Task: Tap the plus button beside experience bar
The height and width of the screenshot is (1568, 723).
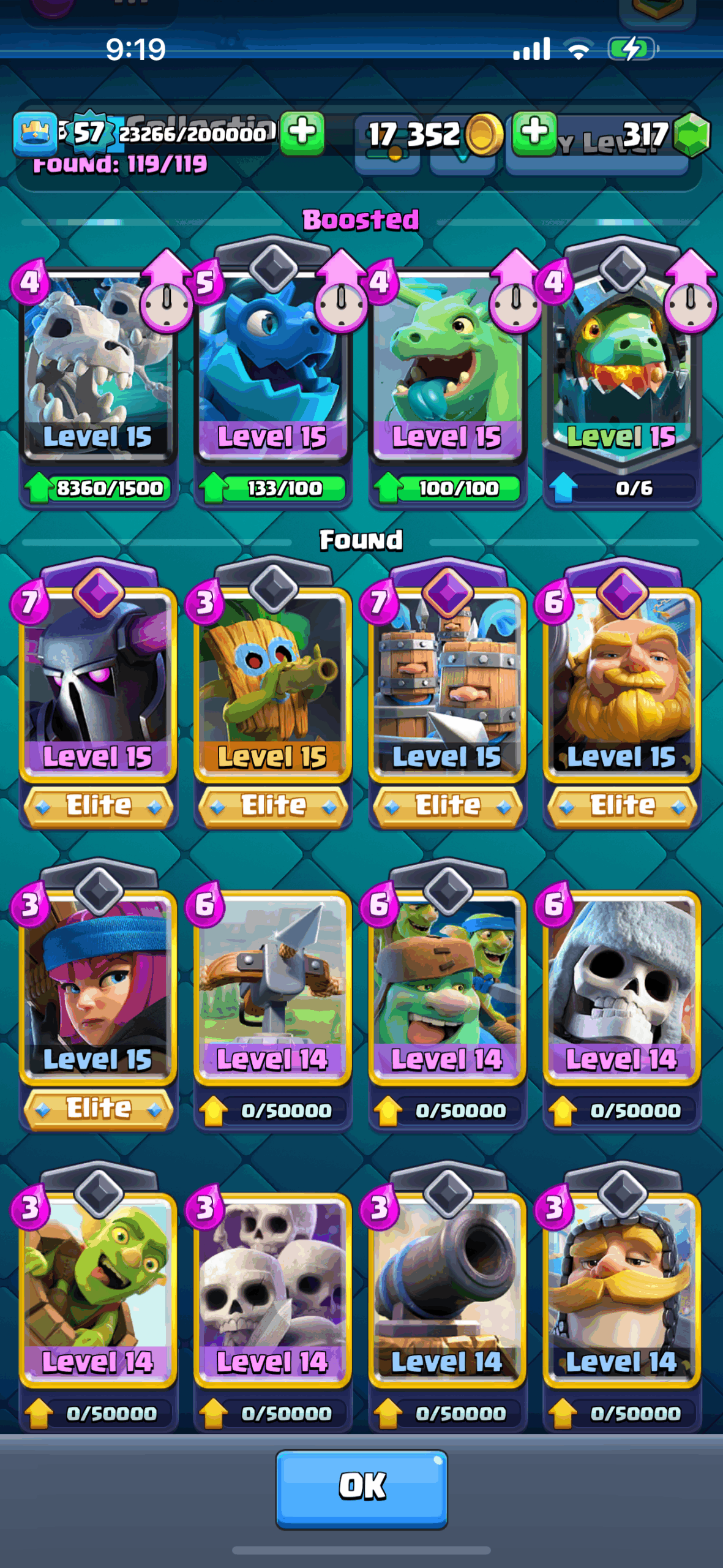Action: [x=302, y=132]
